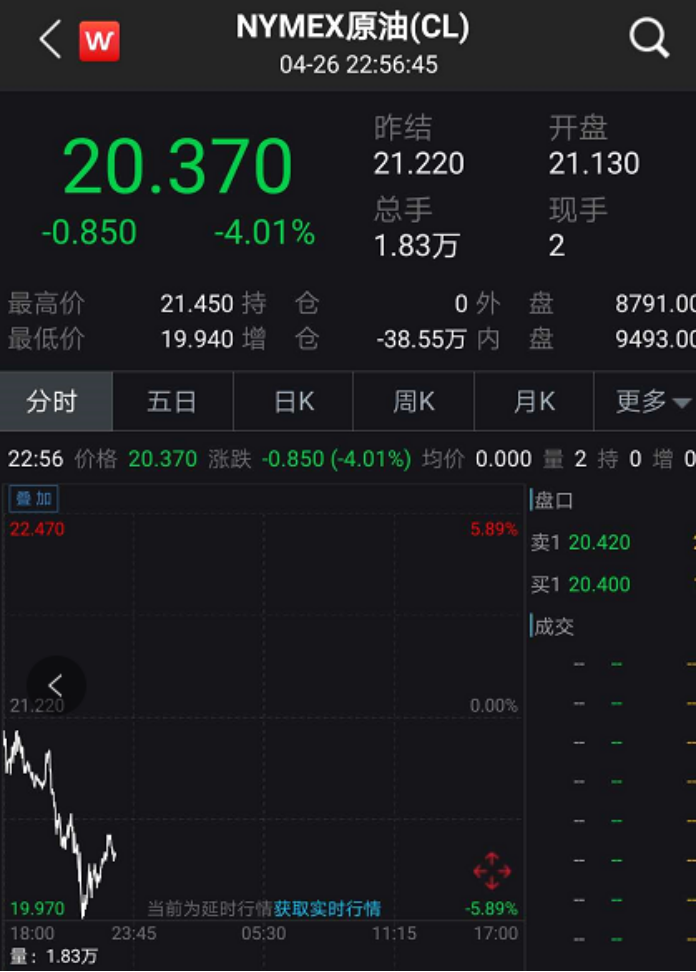696x972 pixels.
Task: Tap the red four-arrow fullscreen icon
Action: point(492,871)
